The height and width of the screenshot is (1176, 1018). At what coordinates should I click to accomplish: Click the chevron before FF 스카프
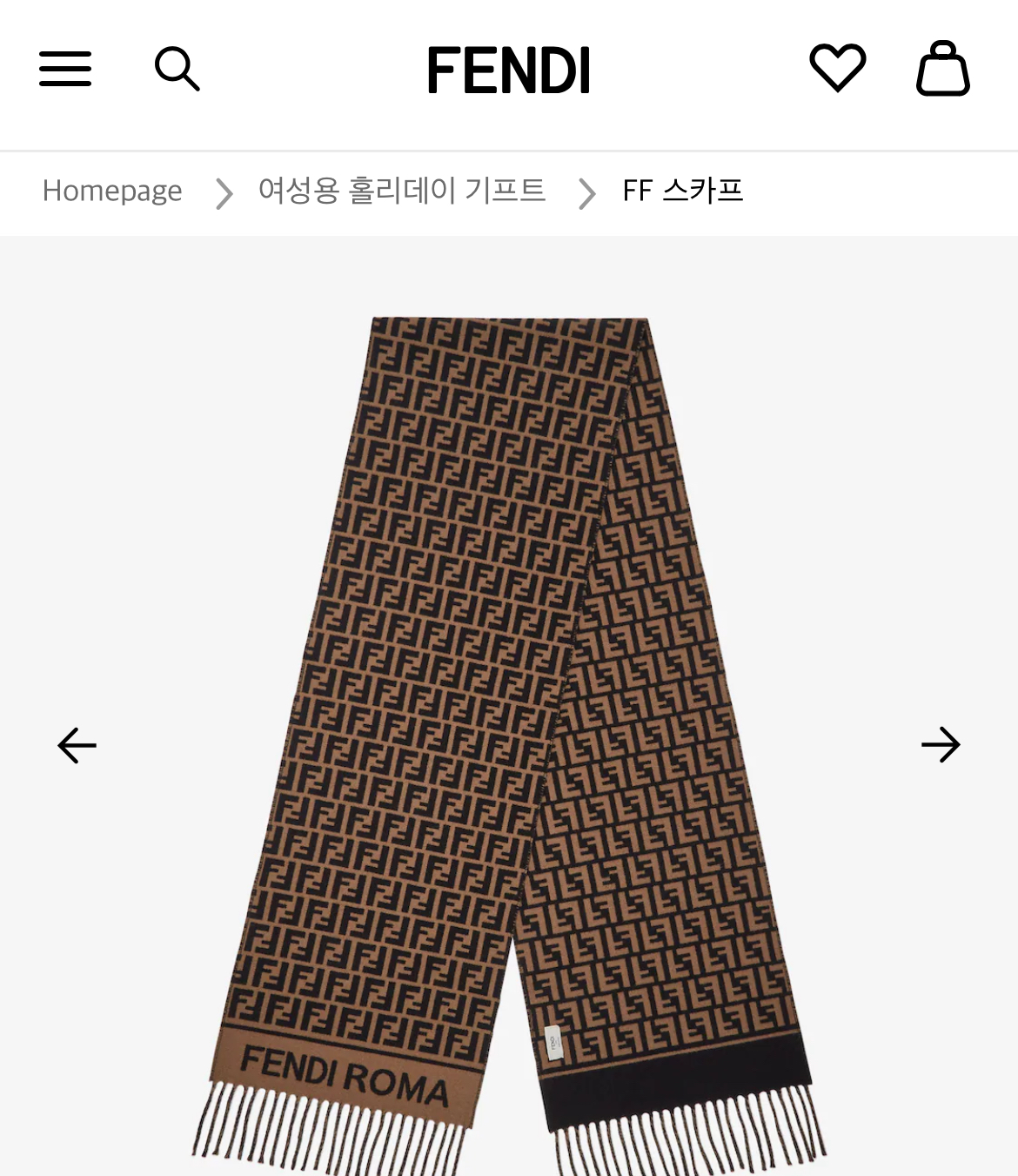pos(585,191)
